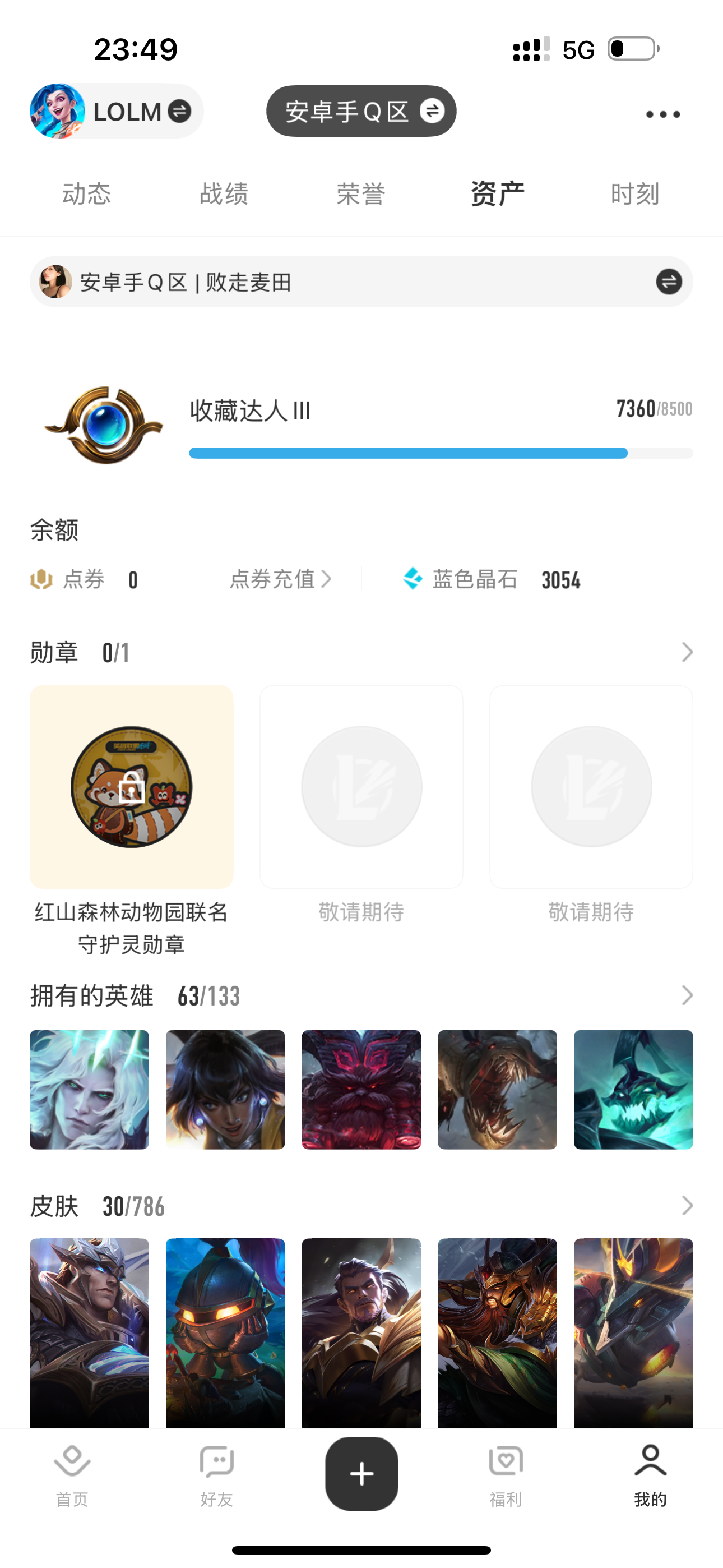This screenshot has width=723, height=1568.
Task: Open the first owned hero portrait
Action: 90,1090
